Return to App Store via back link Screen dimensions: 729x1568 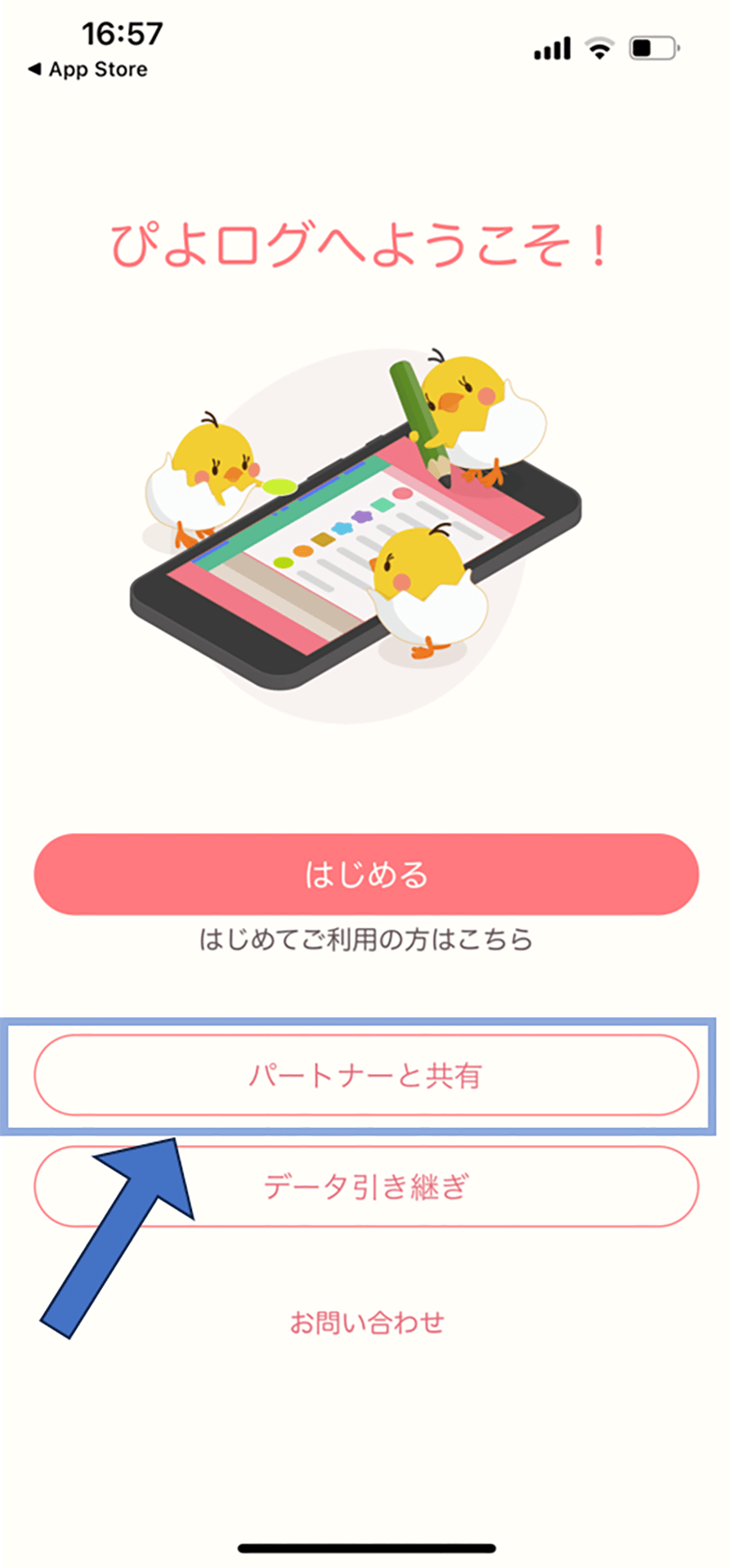(87, 70)
